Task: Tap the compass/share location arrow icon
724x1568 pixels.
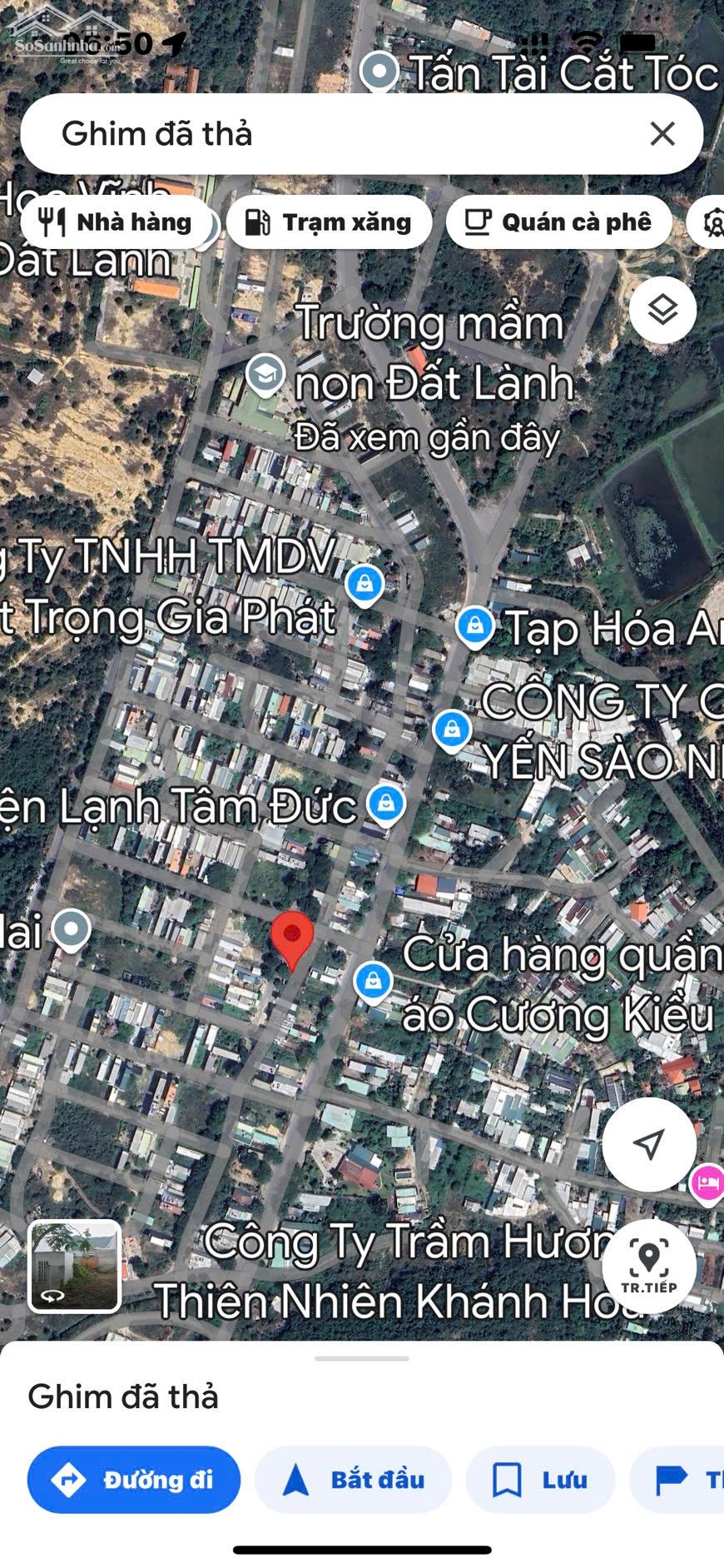Action: 650,1145
